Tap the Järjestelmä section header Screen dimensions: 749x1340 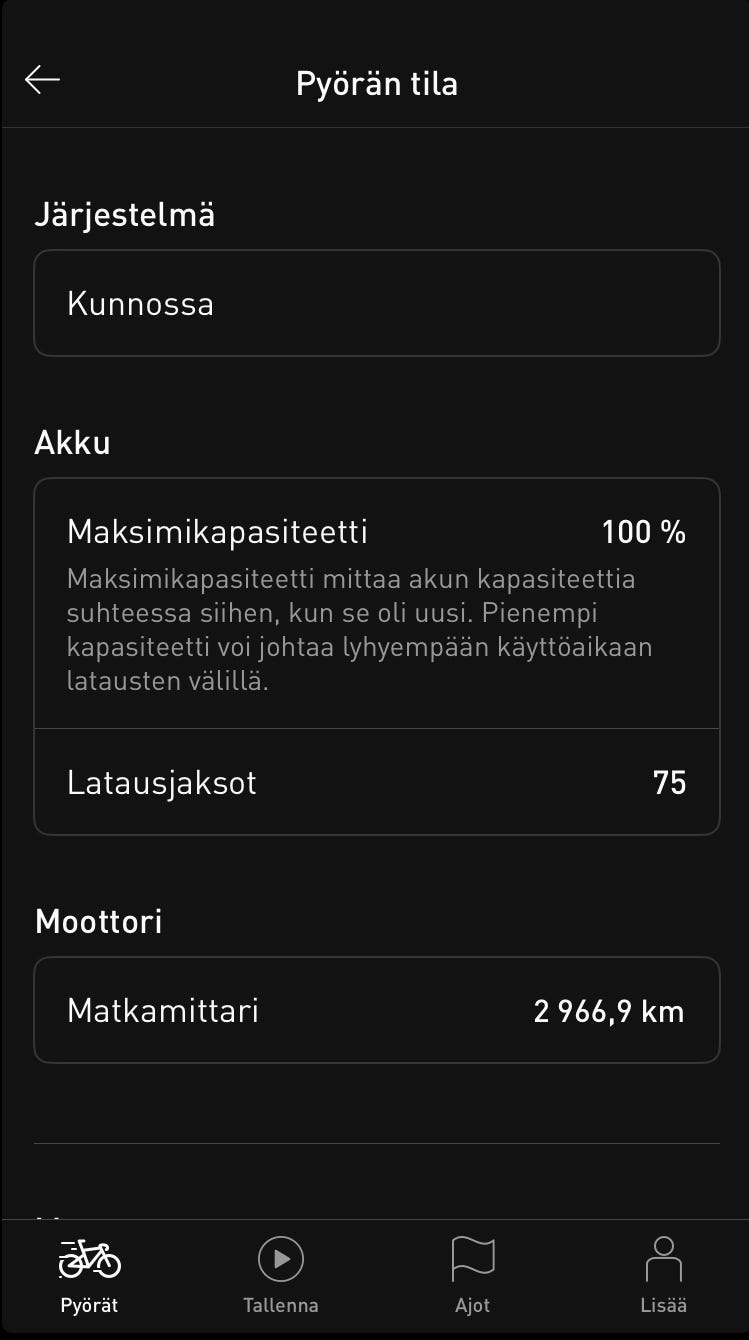pos(123,213)
